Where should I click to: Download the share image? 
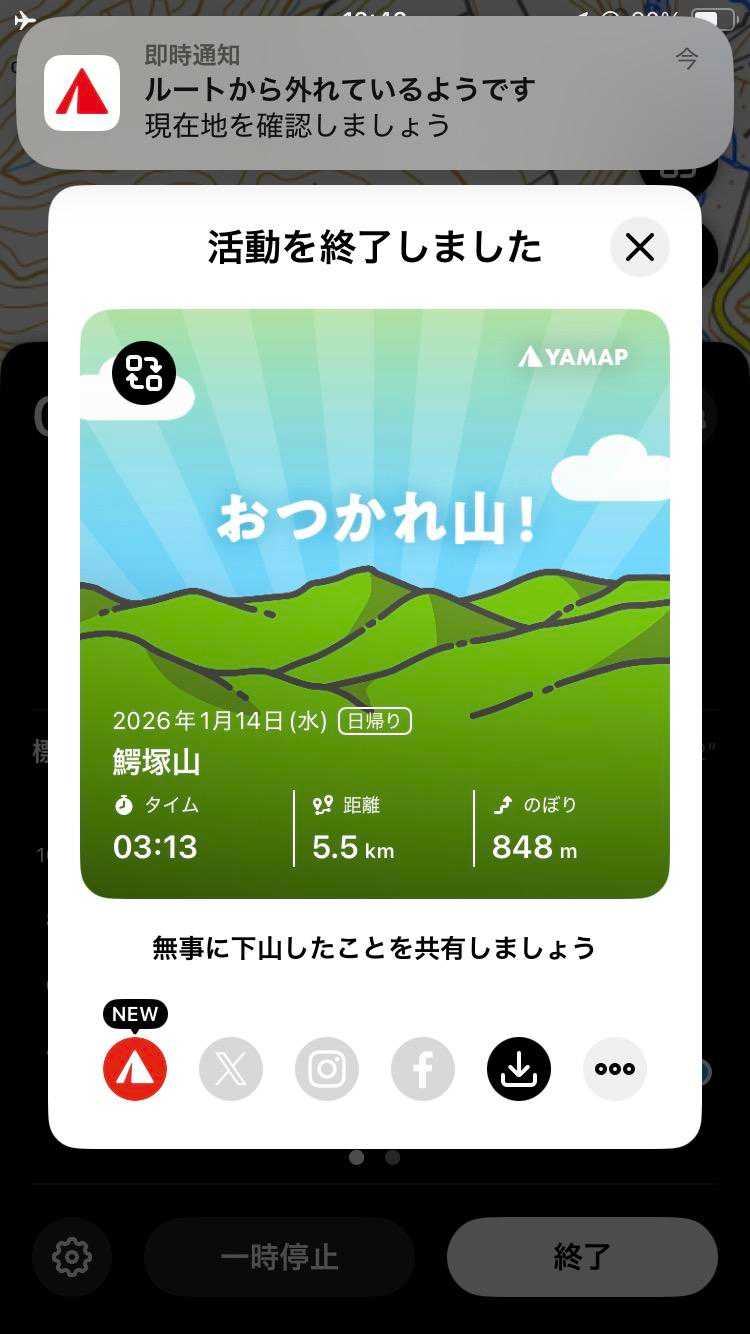(x=519, y=1069)
